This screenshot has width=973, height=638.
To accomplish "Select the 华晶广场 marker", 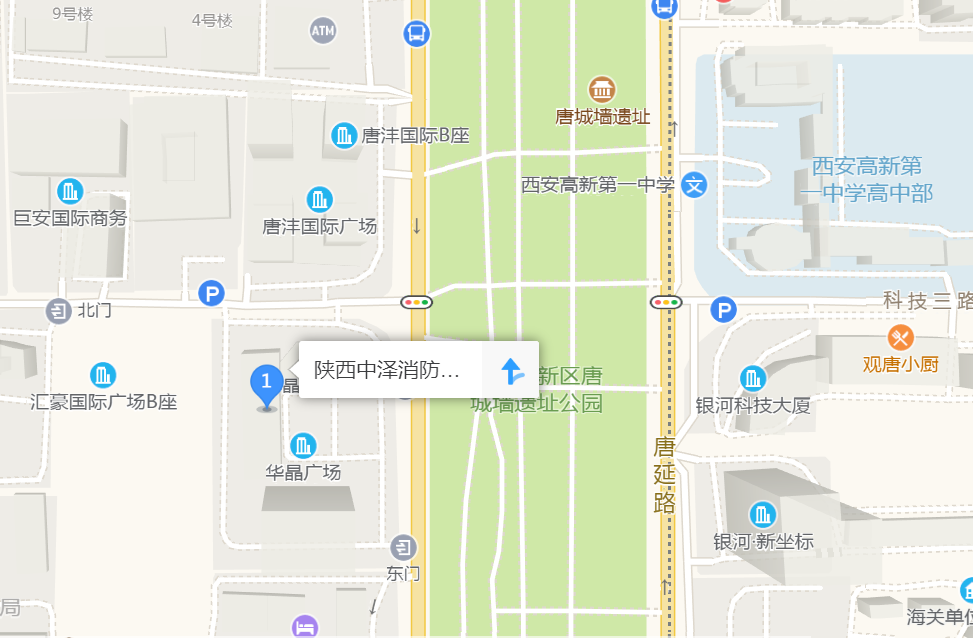I will [303, 446].
